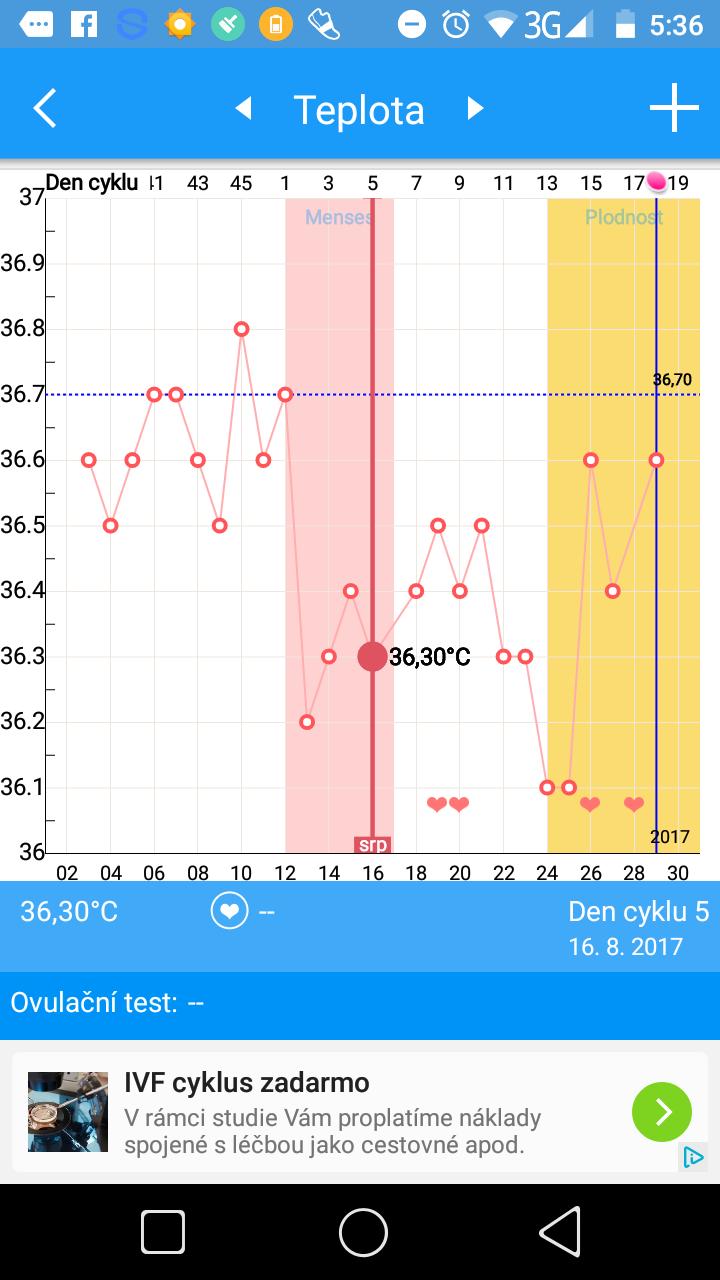The width and height of the screenshot is (720, 1280).
Task: Show the next chart with right triangle
Action: pos(476,108)
